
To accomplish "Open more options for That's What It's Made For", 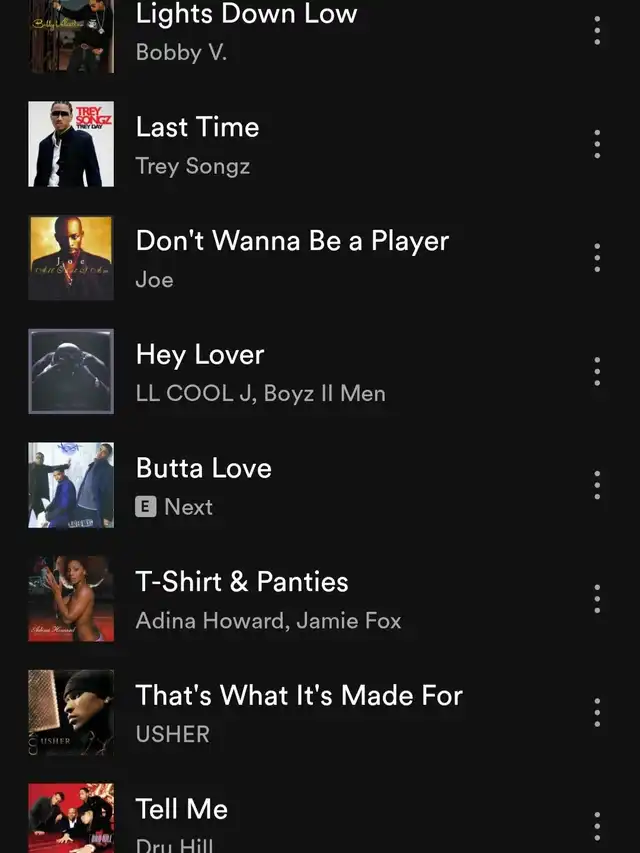I will point(597,712).
